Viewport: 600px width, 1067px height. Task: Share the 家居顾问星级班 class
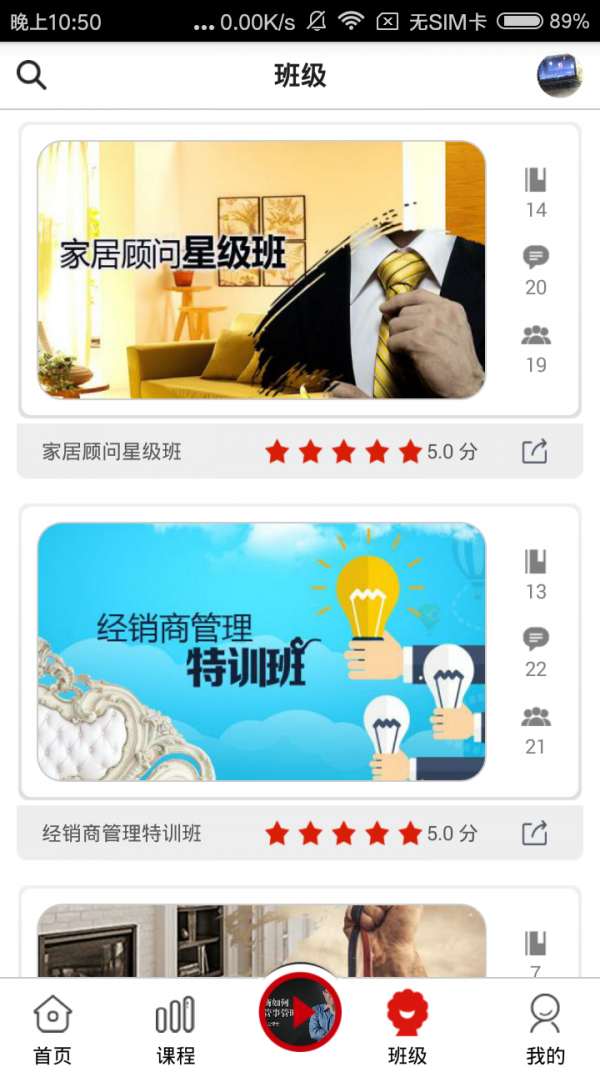click(x=535, y=452)
